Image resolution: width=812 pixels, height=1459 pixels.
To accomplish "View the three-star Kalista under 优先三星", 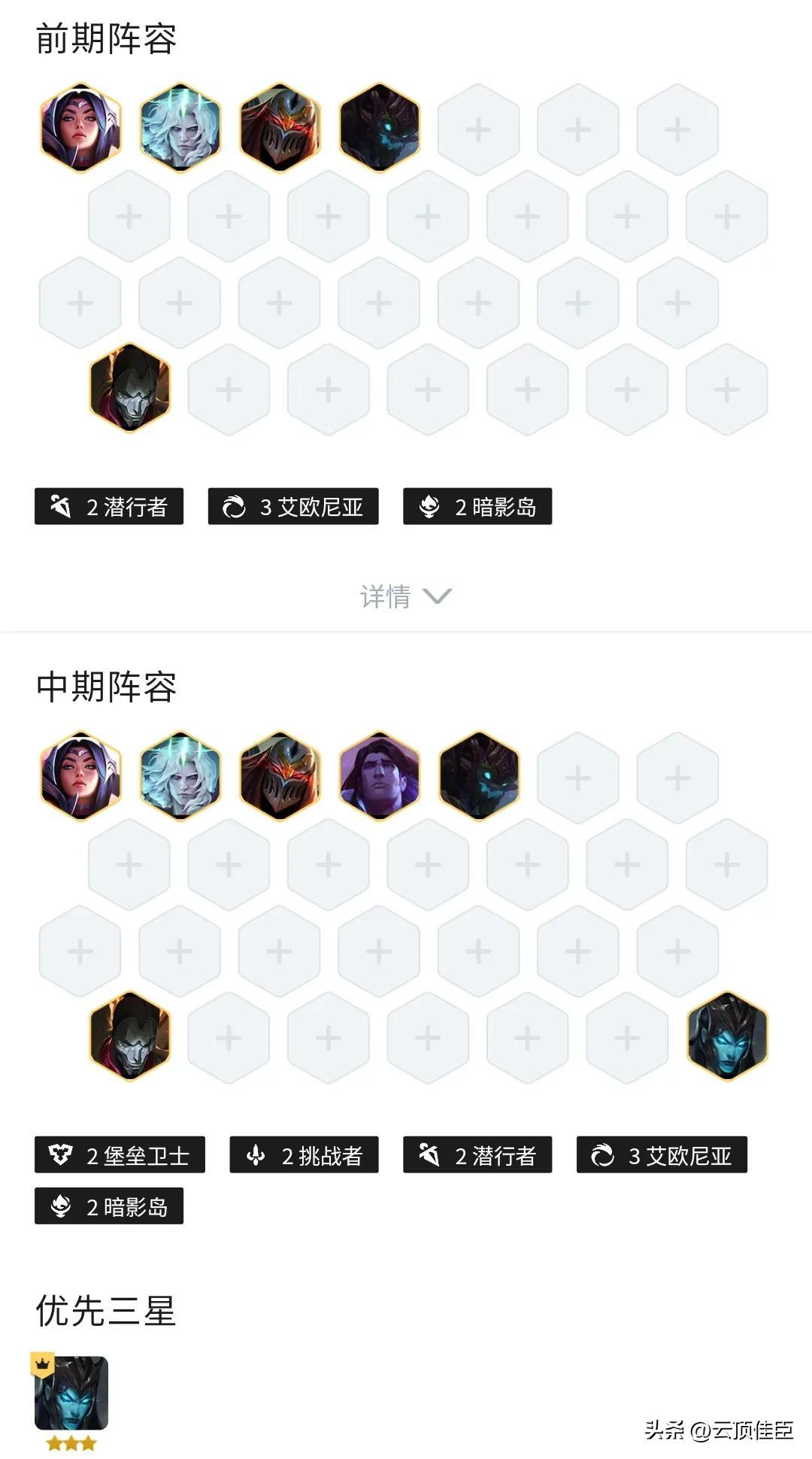I will [71, 1393].
